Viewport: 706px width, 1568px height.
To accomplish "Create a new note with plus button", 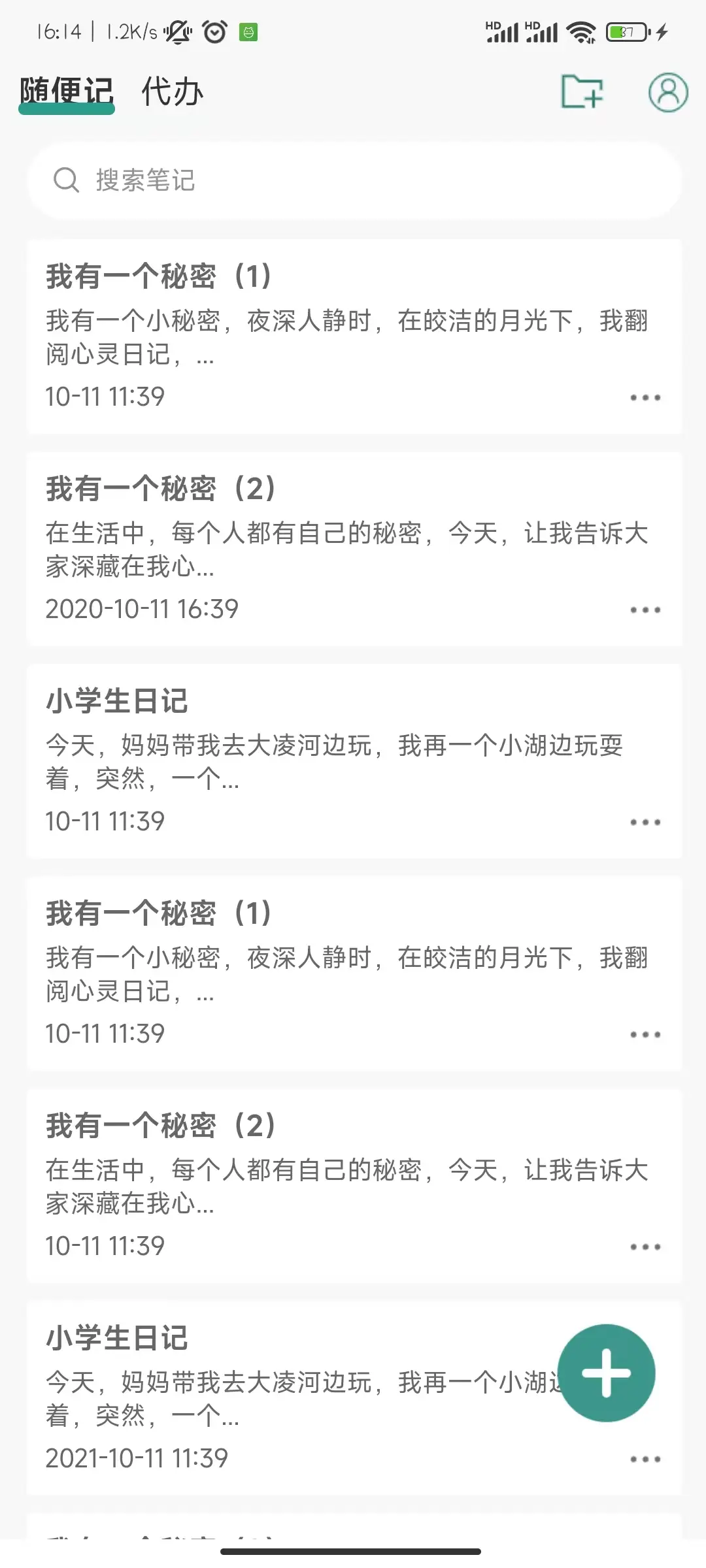I will [606, 1373].
